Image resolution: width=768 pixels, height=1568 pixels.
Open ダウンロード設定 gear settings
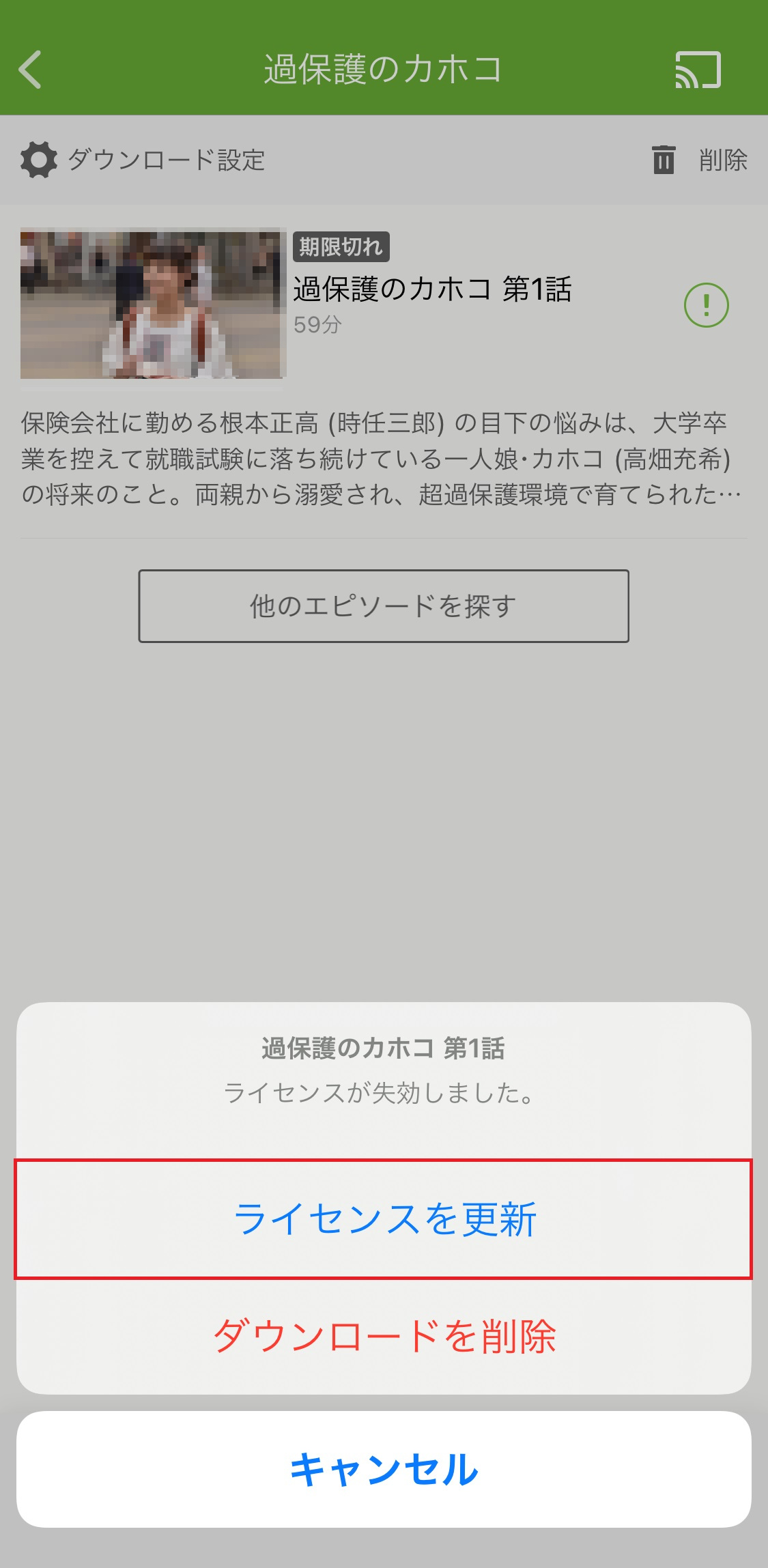[143, 160]
